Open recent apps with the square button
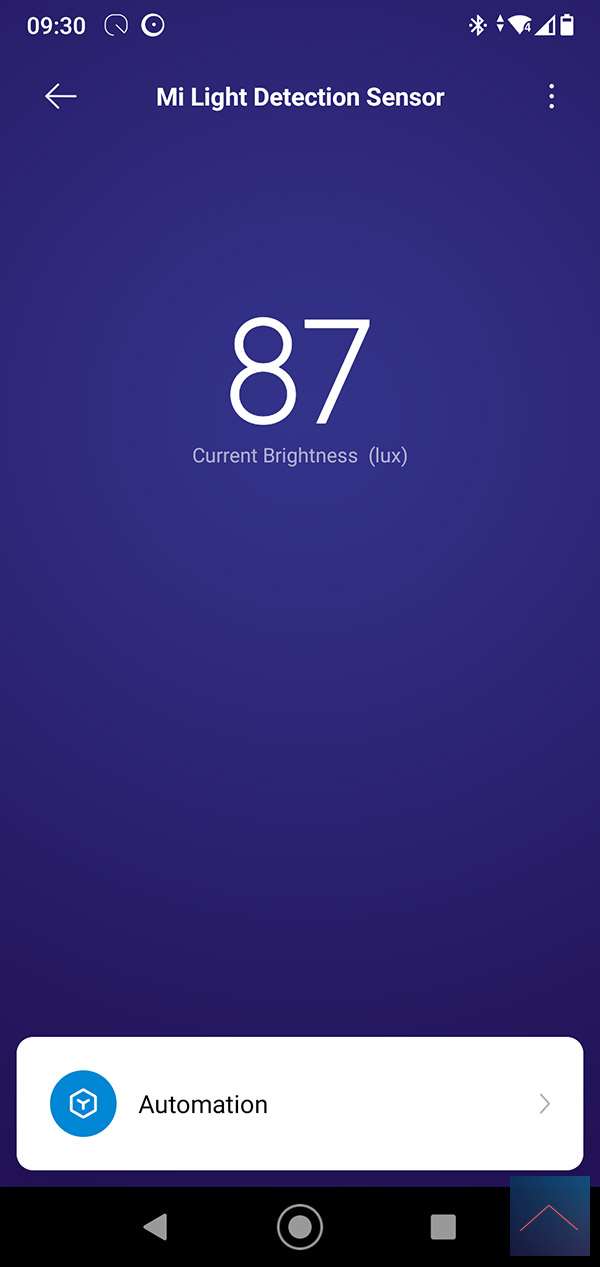600x1267 pixels. (443, 1227)
